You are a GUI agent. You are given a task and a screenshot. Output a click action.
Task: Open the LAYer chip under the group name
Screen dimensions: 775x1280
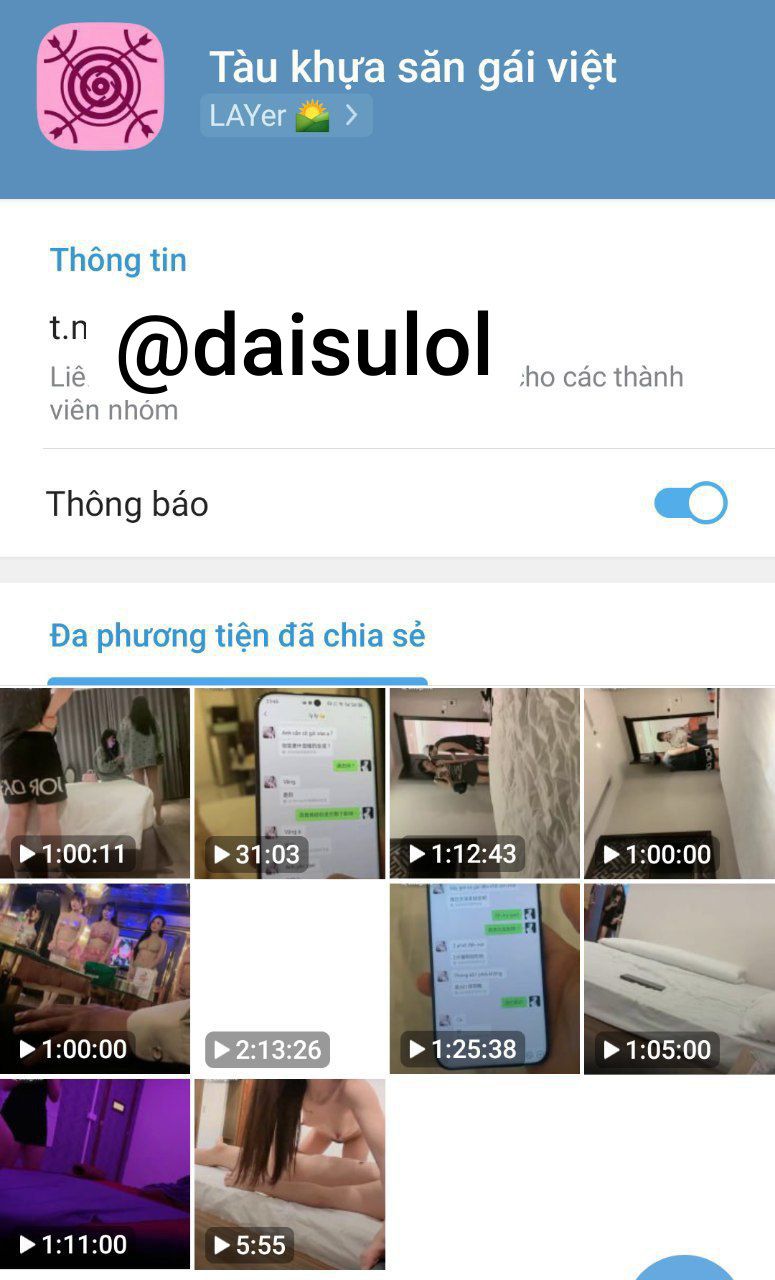(x=285, y=116)
